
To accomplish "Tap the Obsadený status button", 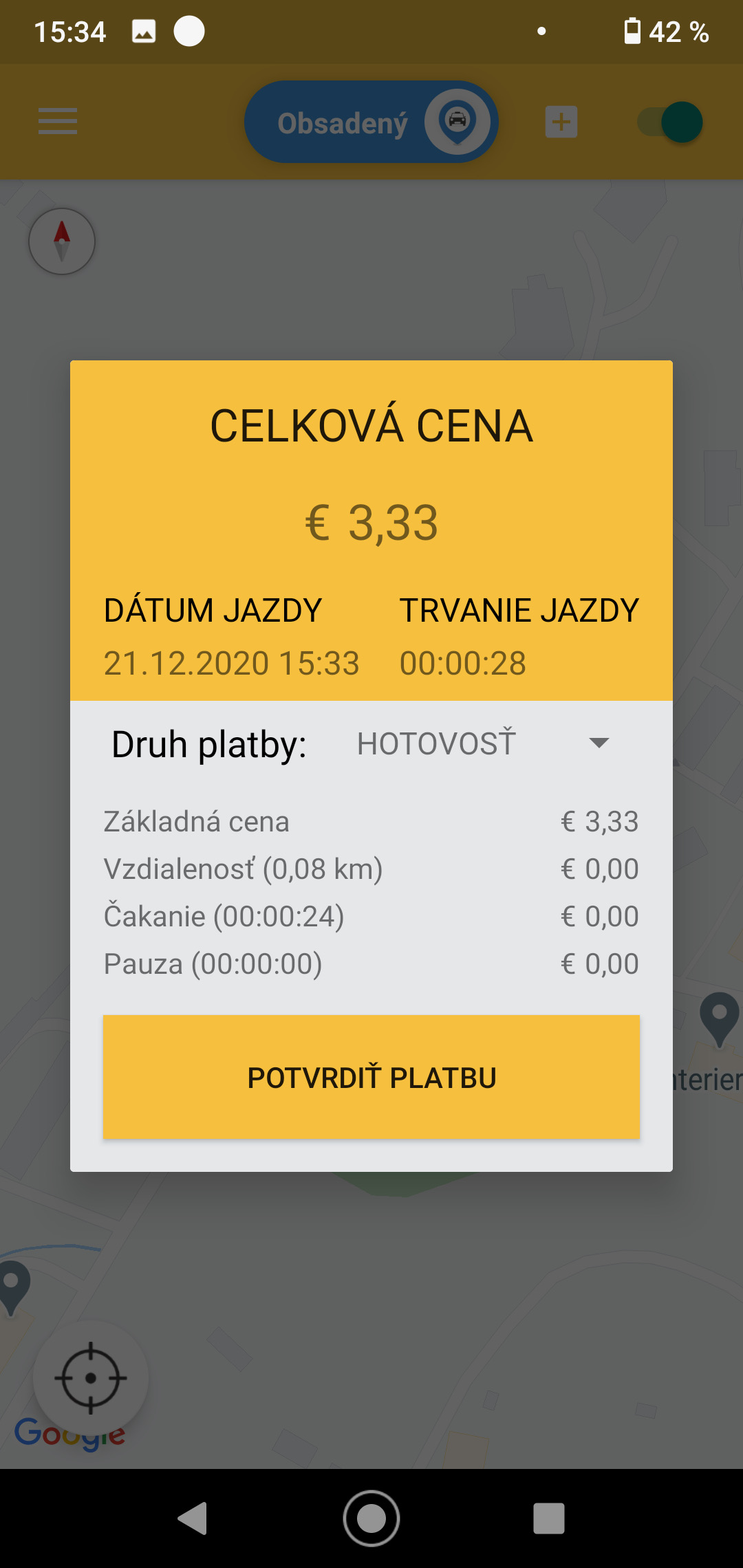I will pos(371,122).
